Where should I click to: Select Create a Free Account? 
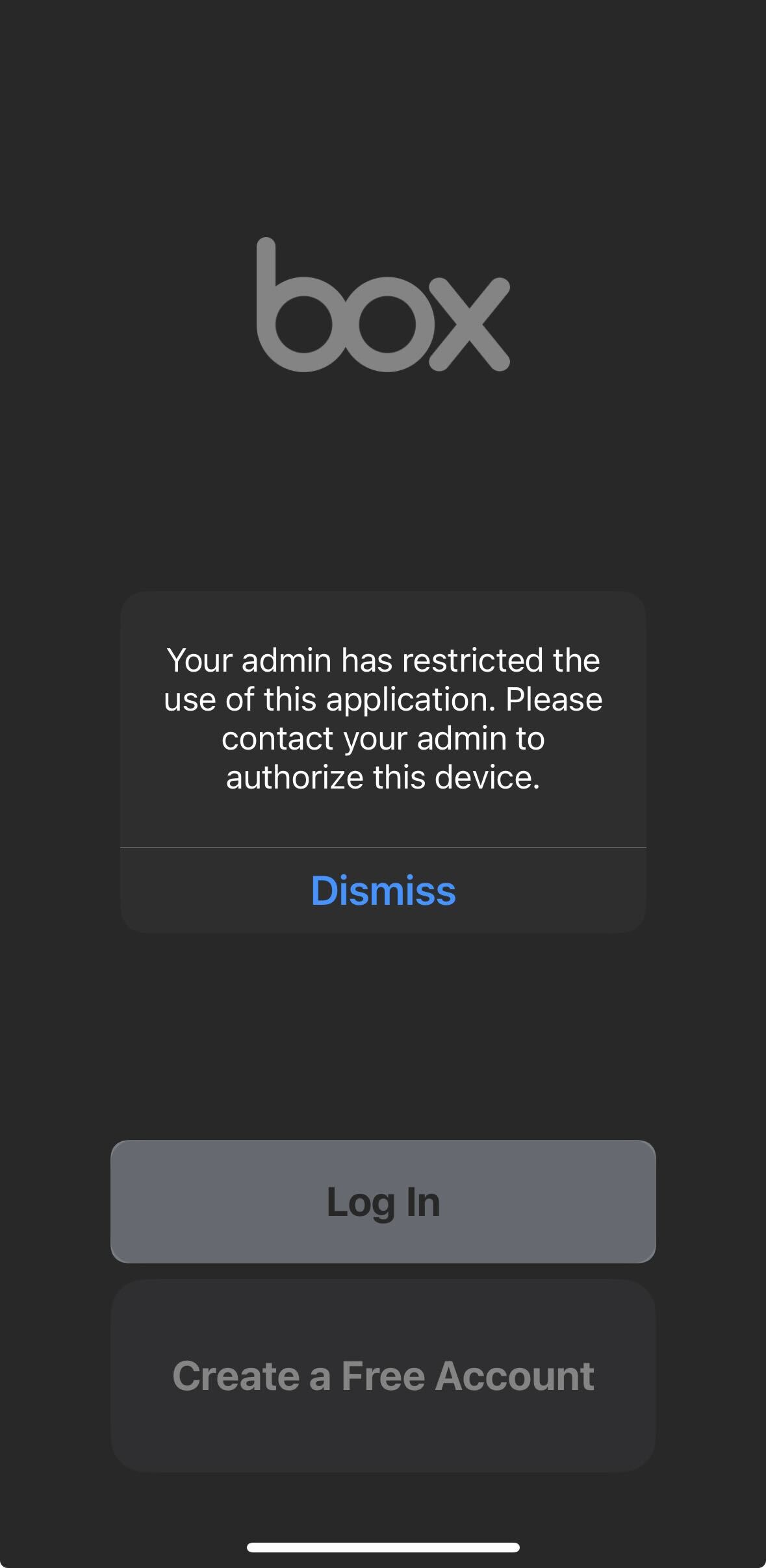pos(383,1375)
